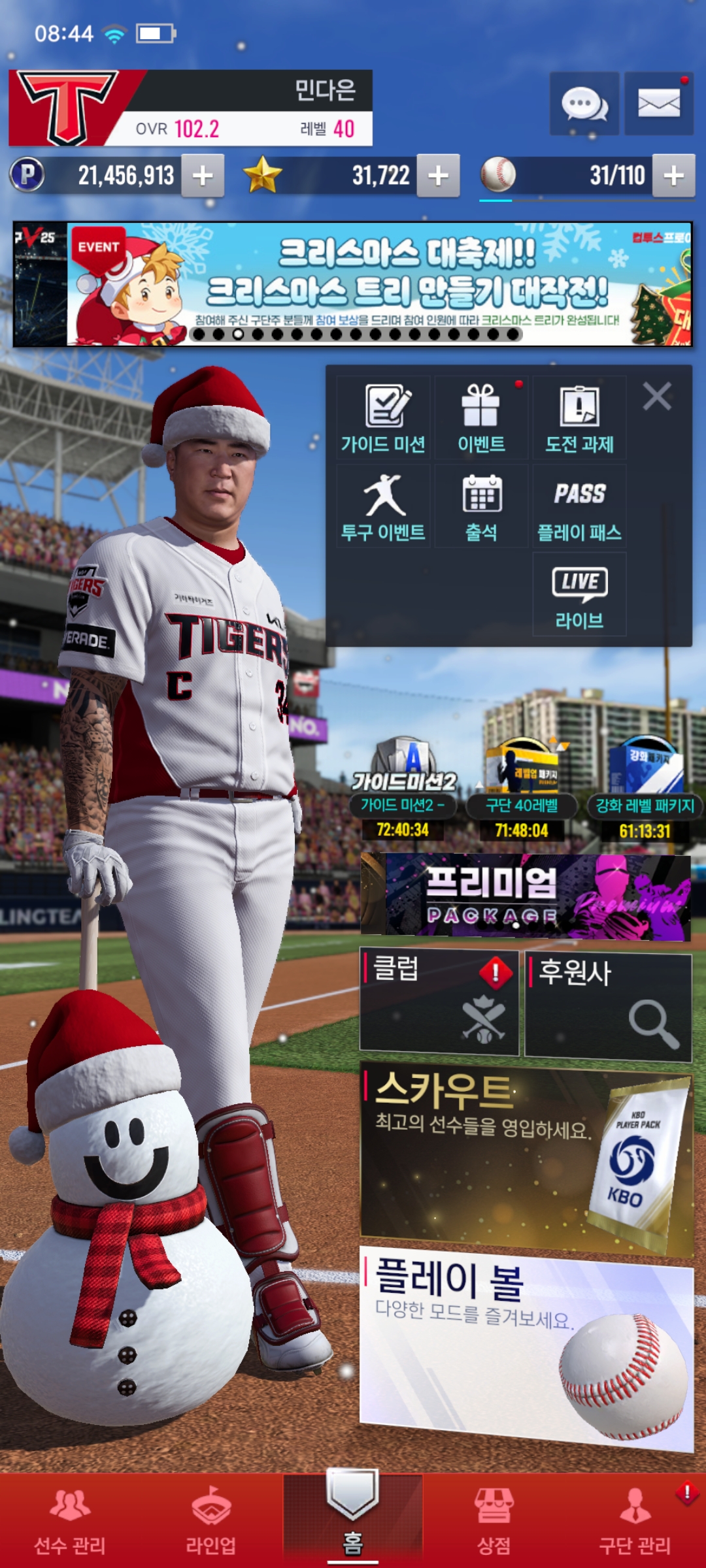Viewport: 706px width, 1568px height.
Task: Open the 라이브 LIVE menu
Action: click(x=579, y=595)
